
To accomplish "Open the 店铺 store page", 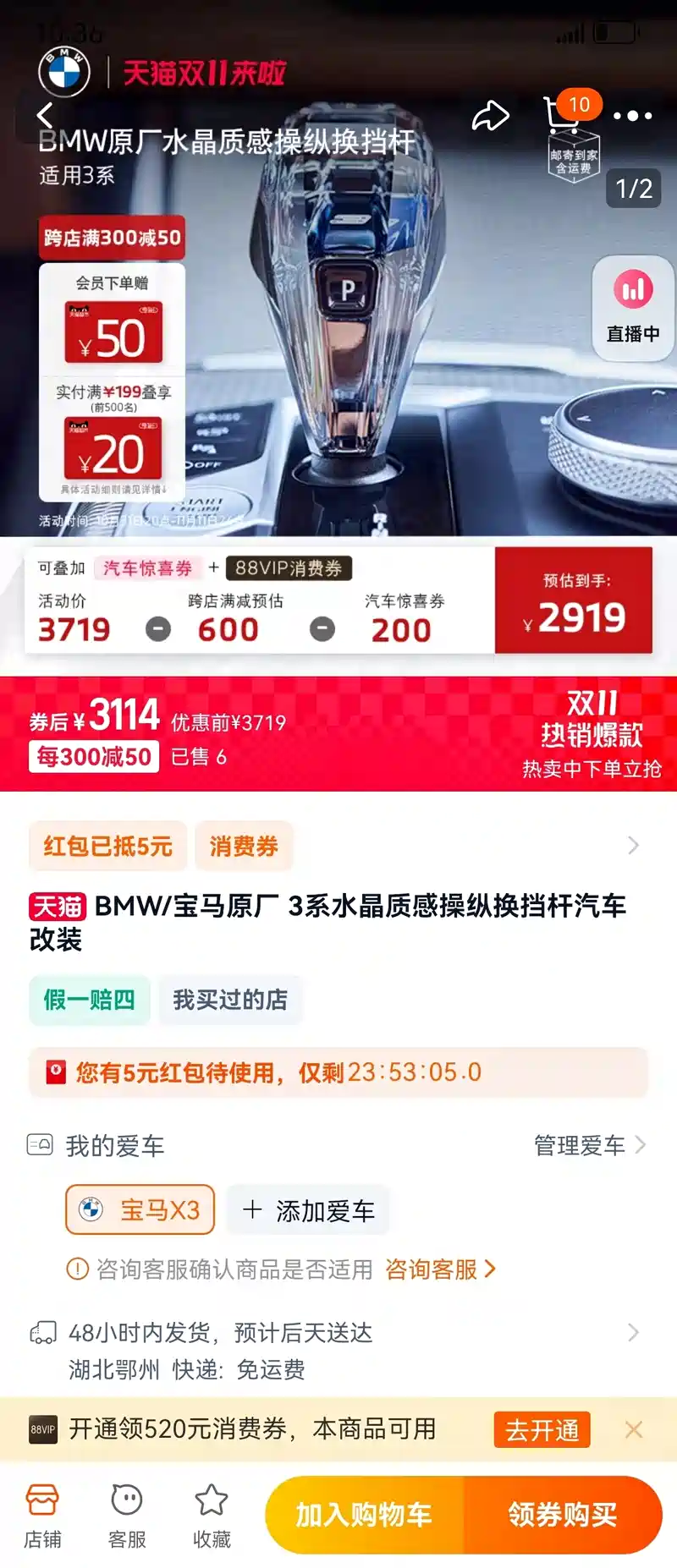I will [x=42, y=1516].
